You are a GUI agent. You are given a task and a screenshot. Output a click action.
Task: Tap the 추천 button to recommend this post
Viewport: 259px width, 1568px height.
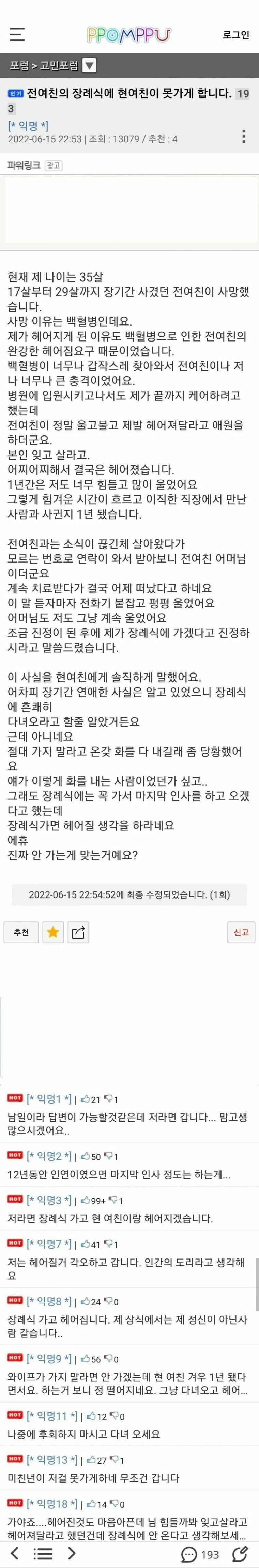(x=21, y=932)
